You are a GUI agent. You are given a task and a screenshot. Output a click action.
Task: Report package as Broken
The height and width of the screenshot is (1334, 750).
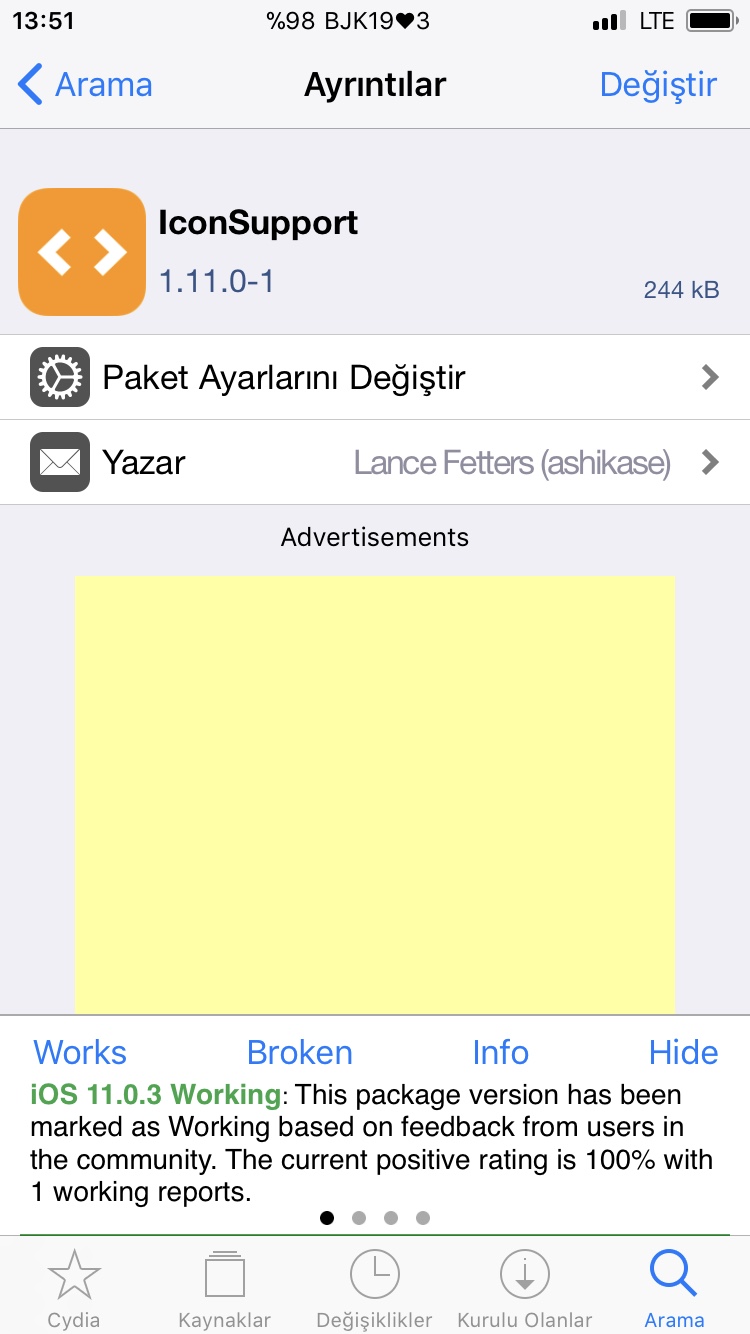(x=299, y=1052)
